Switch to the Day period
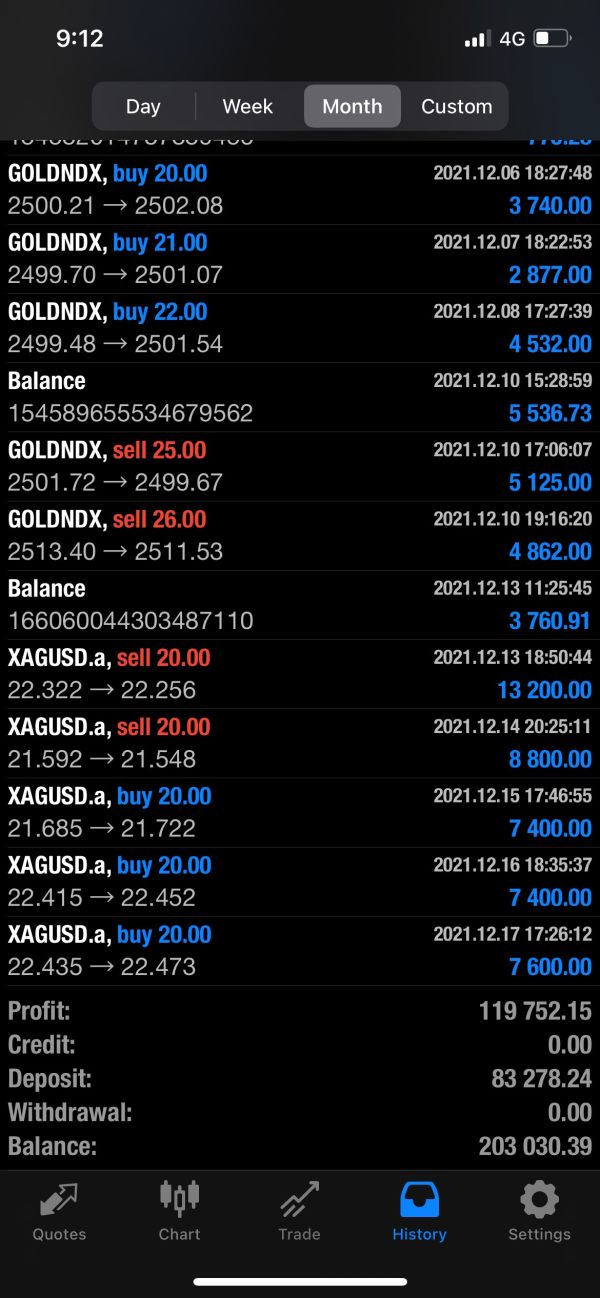The height and width of the screenshot is (1298, 600). click(143, 106)
